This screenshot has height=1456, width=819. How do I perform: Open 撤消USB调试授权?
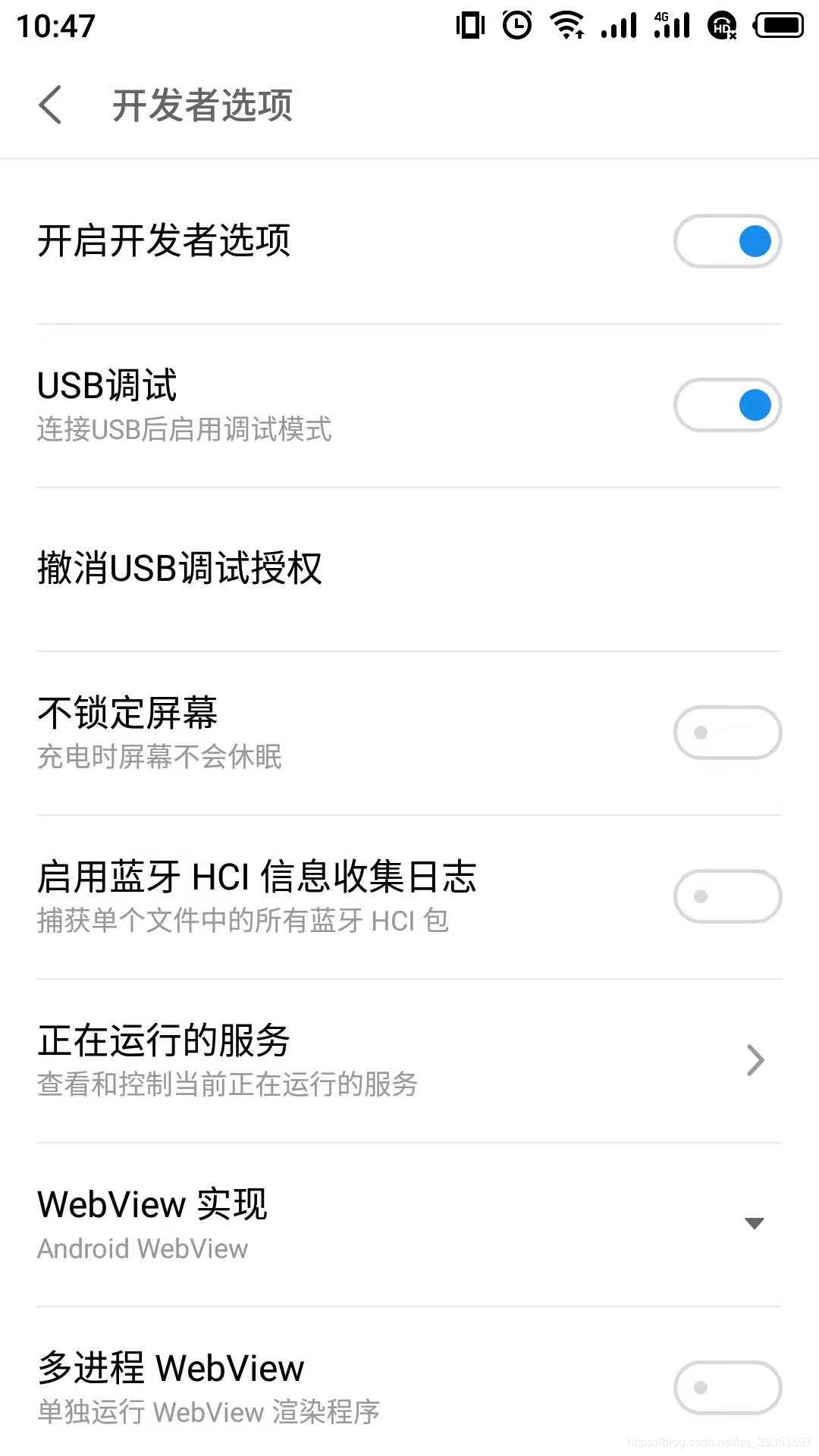coord(409,569)
